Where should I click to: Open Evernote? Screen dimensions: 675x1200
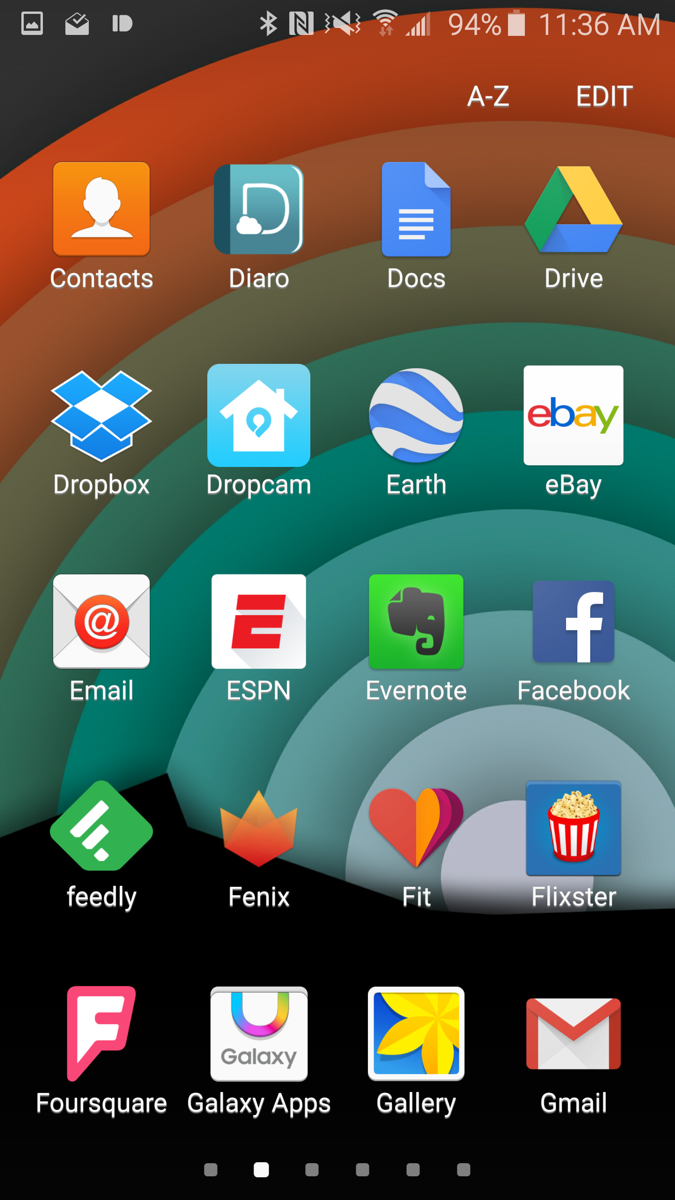click(x=416, y=622)
